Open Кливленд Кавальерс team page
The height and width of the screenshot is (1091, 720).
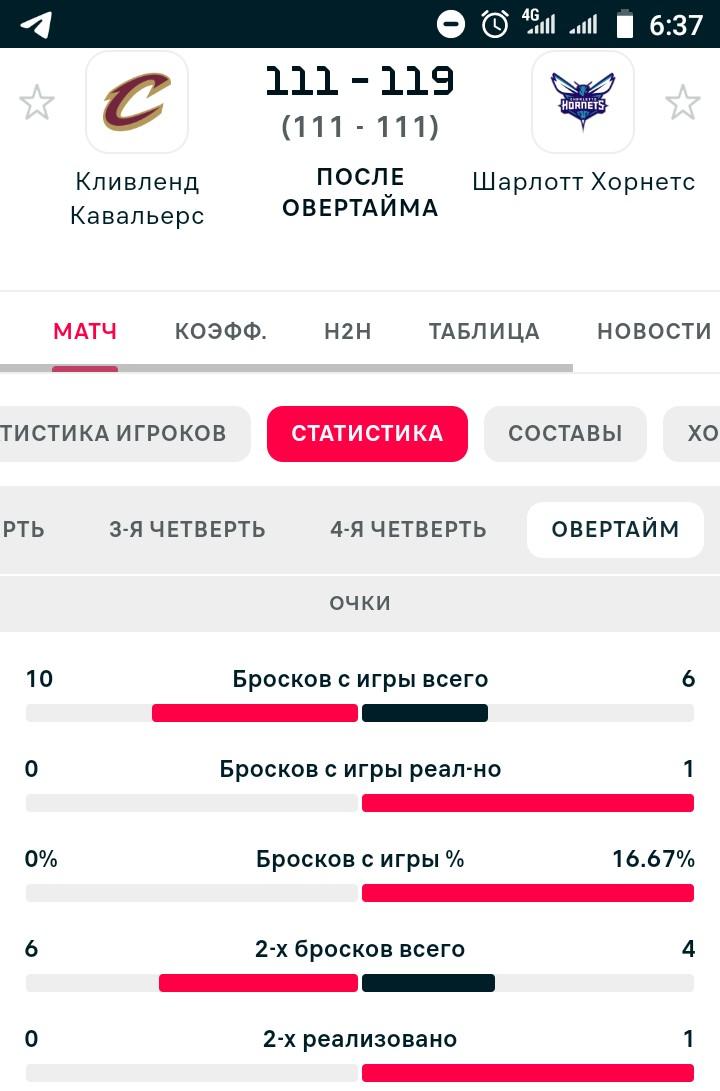click(137, 103)
